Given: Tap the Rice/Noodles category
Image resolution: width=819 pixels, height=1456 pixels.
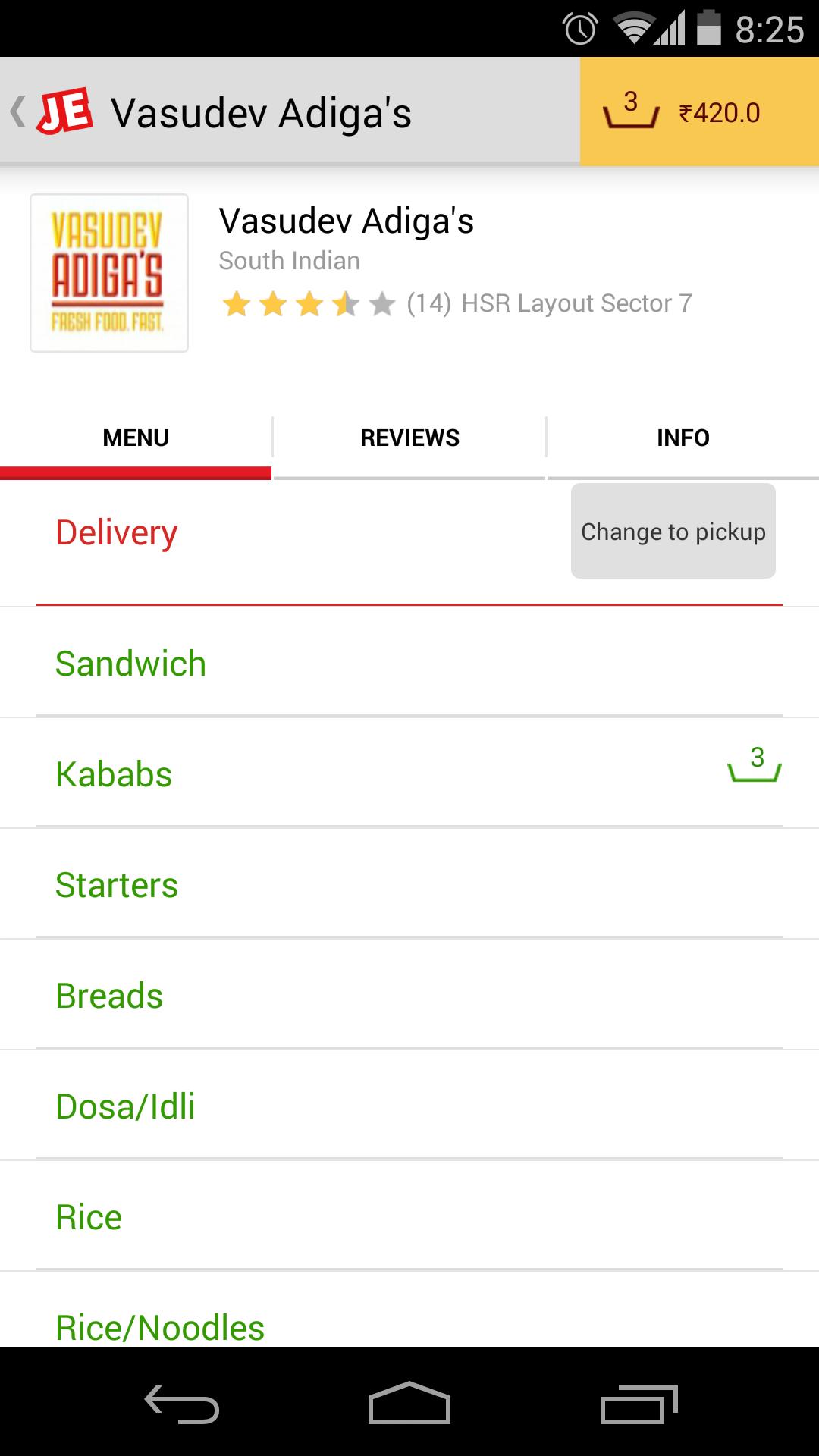Looking at the screenshot, I should click(159, 1327).
